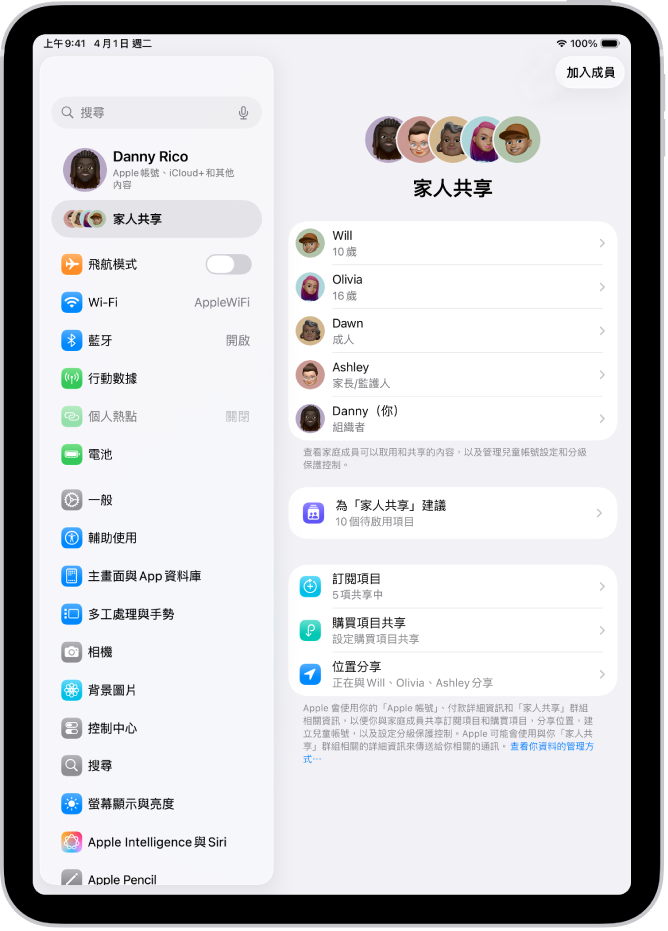
Task: View family member Will
Action: point(452,243)
